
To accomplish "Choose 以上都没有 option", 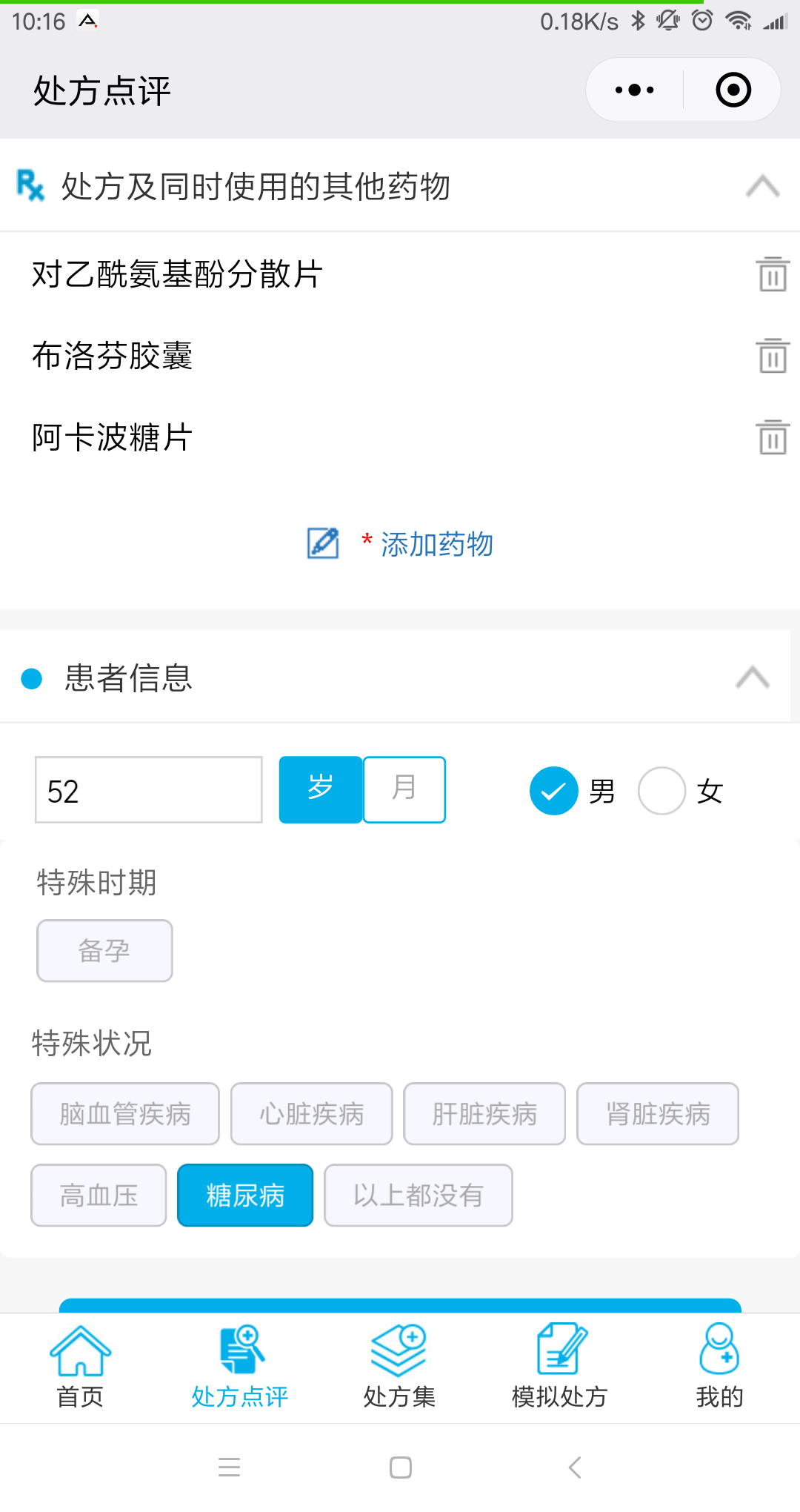I will pyautogui.click(x=419, y=1196).
